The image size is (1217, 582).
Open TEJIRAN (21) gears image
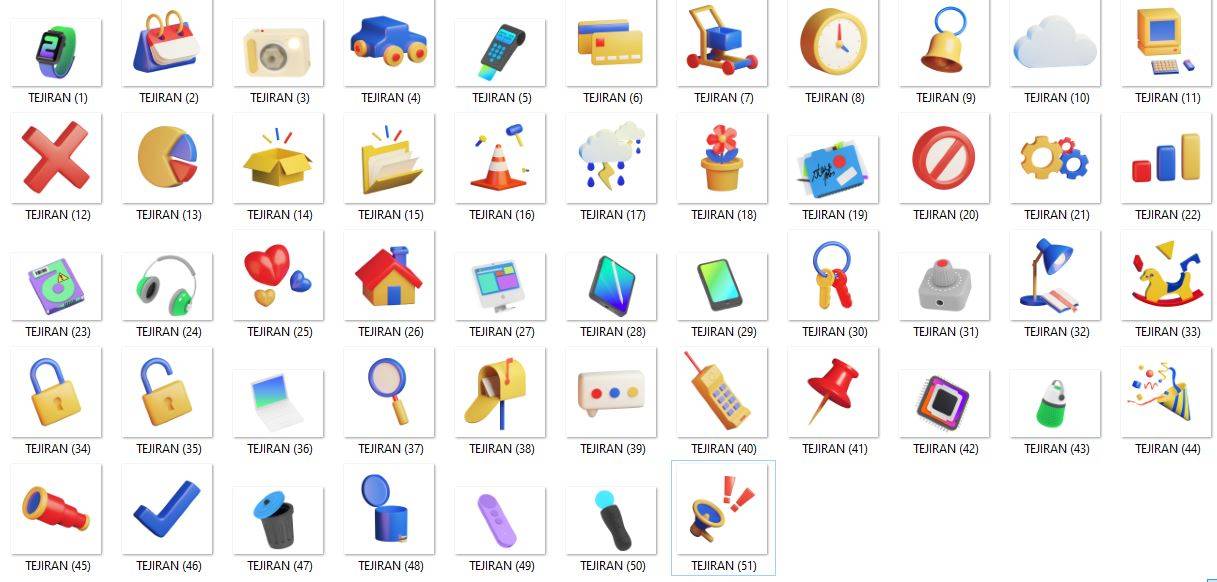(1055, 160)
